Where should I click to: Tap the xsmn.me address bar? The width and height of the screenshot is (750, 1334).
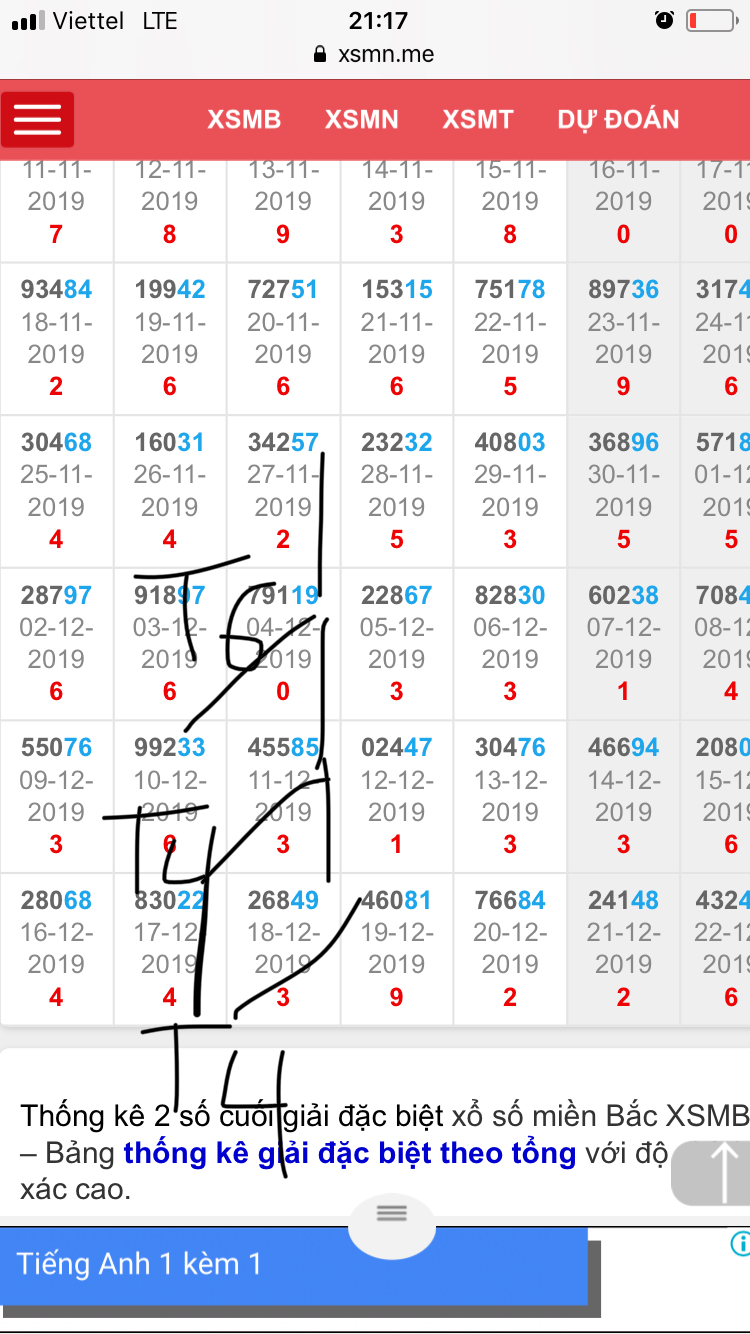point(374,54)
